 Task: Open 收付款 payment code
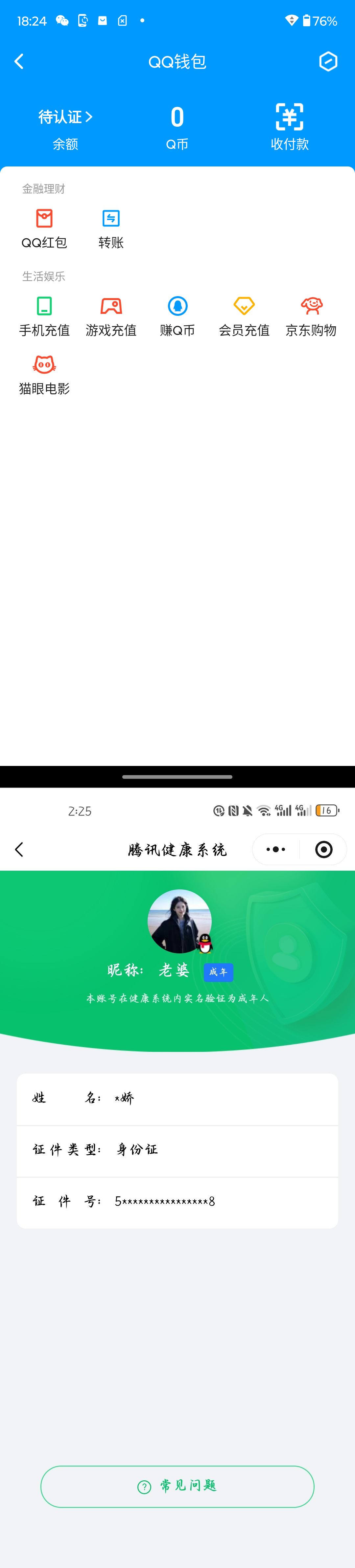tap(289, 127)
